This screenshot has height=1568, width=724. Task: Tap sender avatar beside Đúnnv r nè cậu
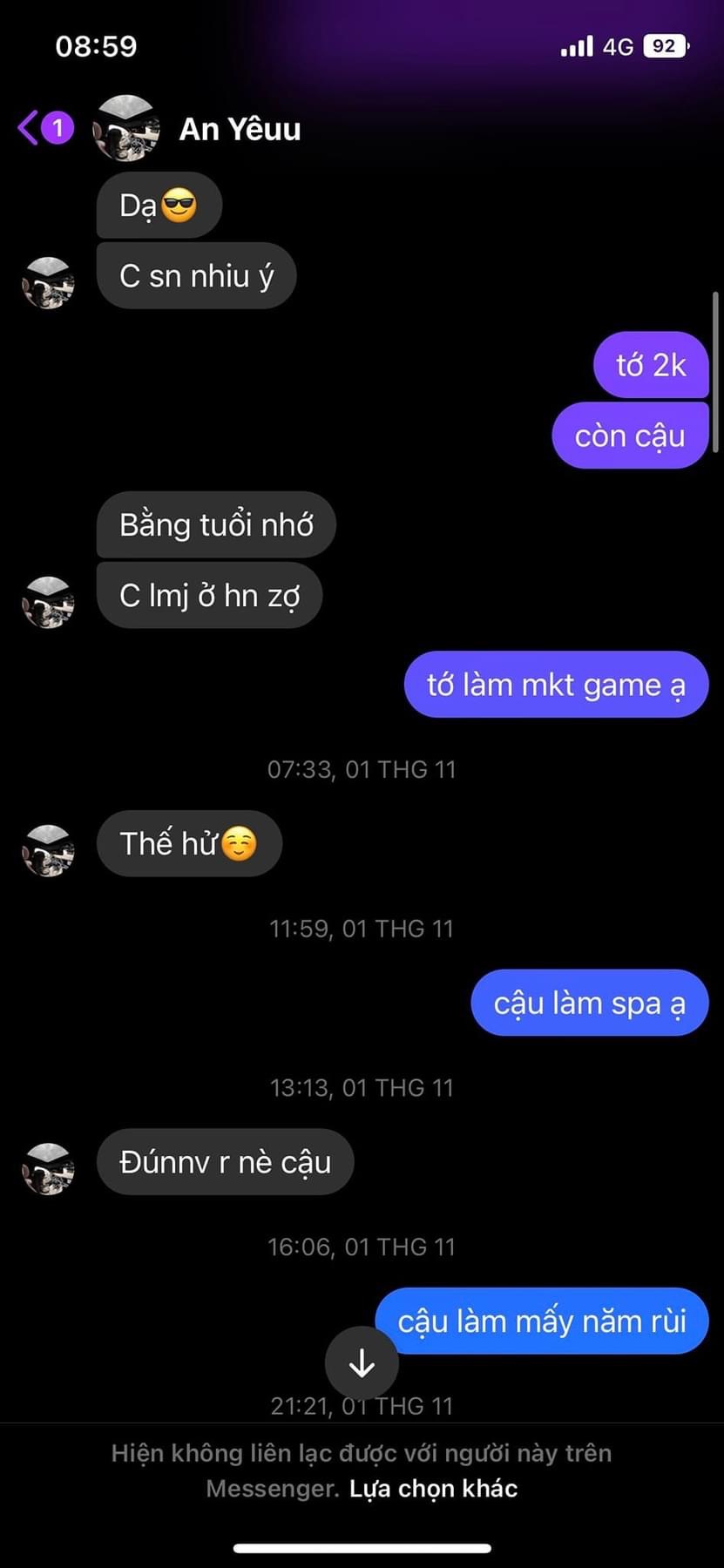(x=48, y=1168)
